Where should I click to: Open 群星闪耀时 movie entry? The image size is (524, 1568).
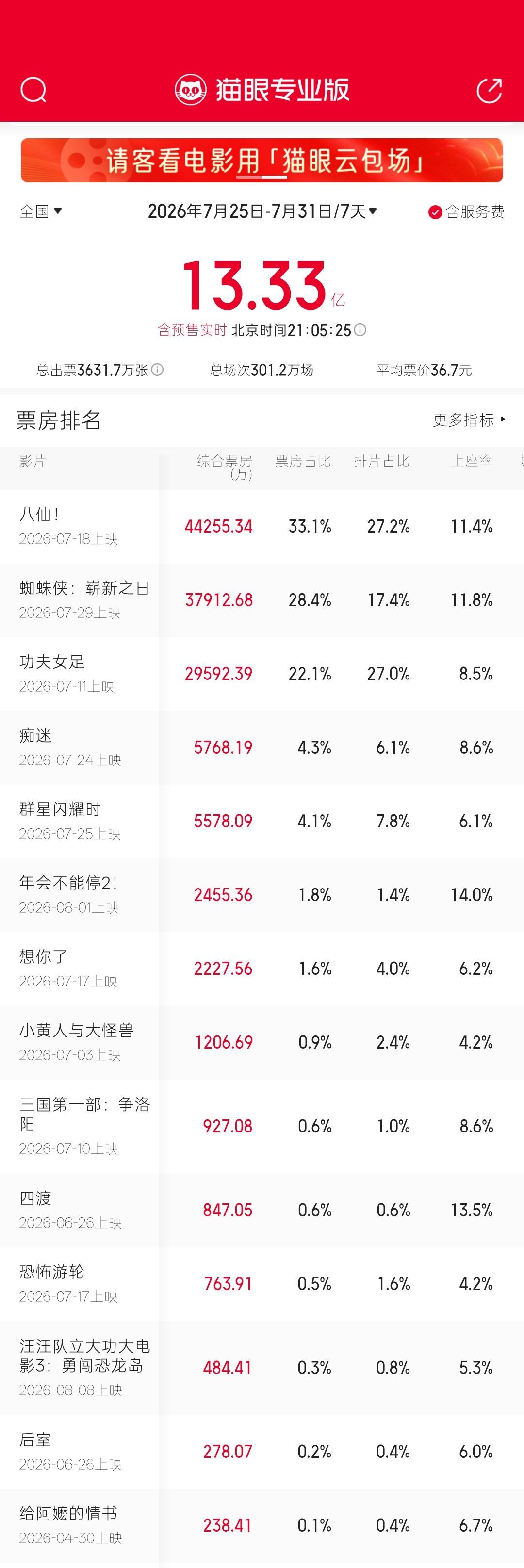[262, 821]
